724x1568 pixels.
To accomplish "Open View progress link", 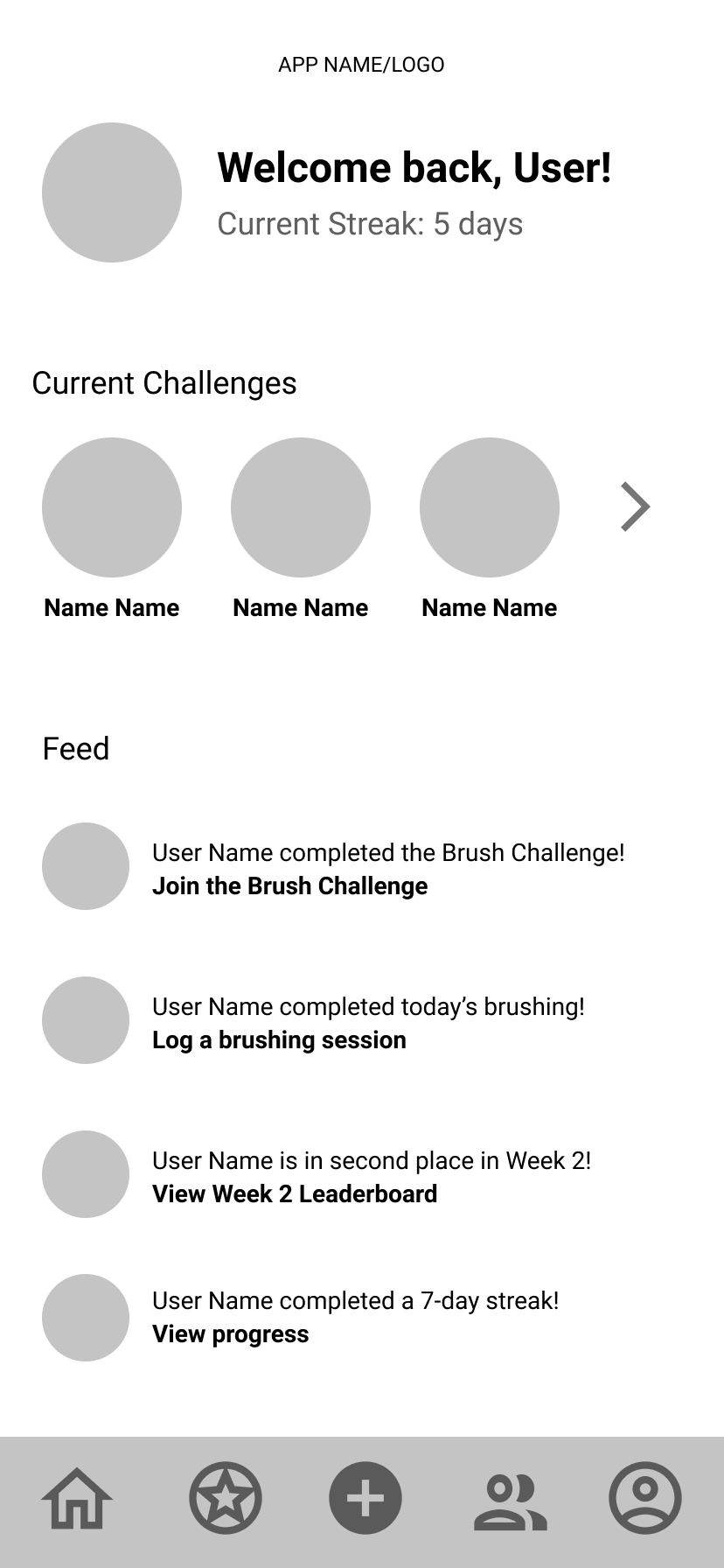I will click(x=230, y=1334).
